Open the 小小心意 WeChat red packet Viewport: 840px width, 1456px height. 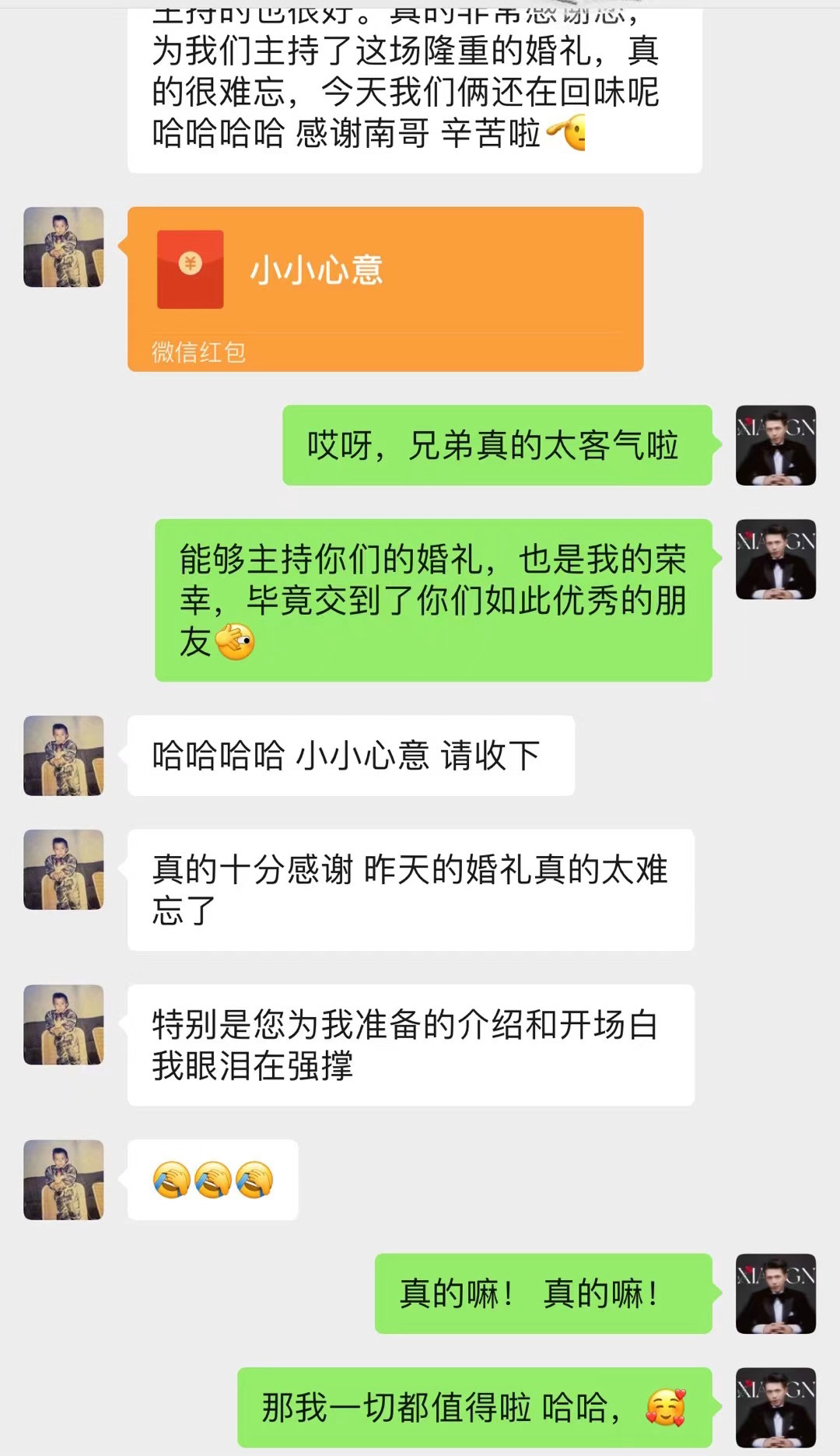click(x=385, y=289)
